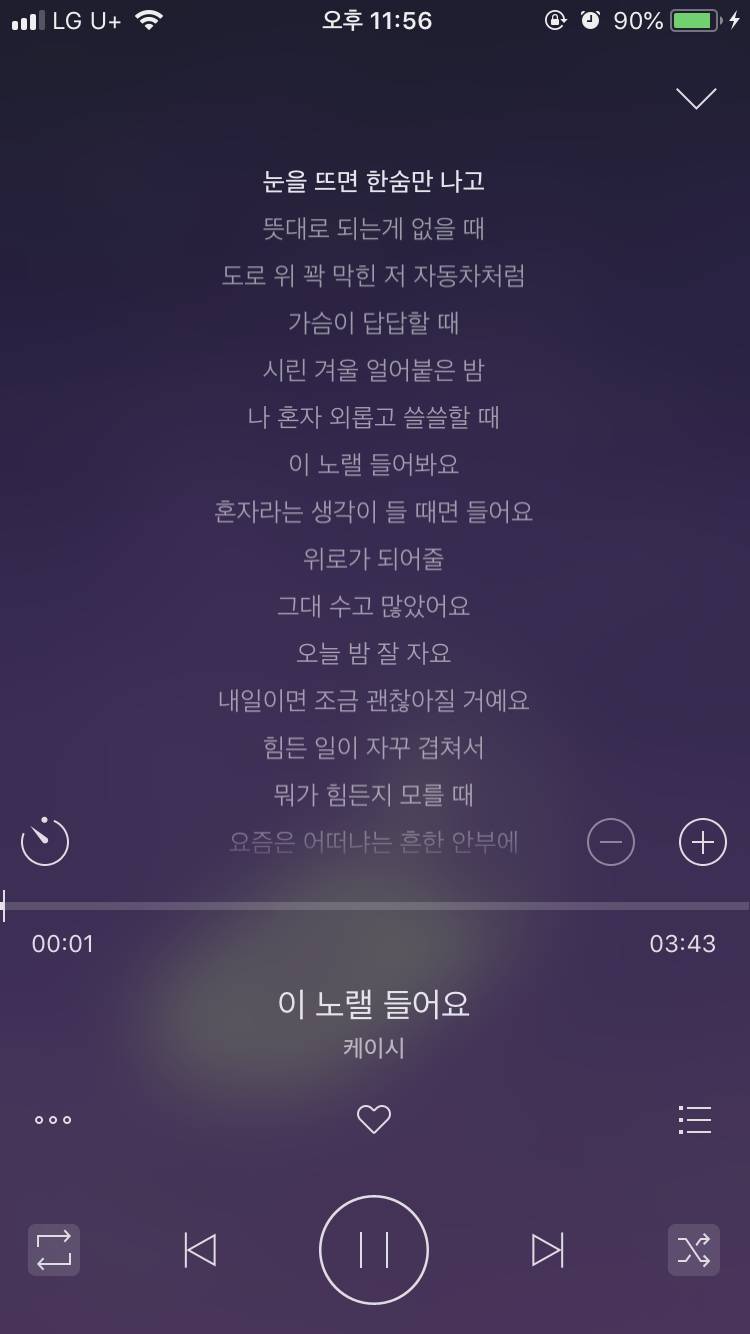Activate the sleep timer icon
Viewport: 750px width, 1334px height.
pos(44,841)
